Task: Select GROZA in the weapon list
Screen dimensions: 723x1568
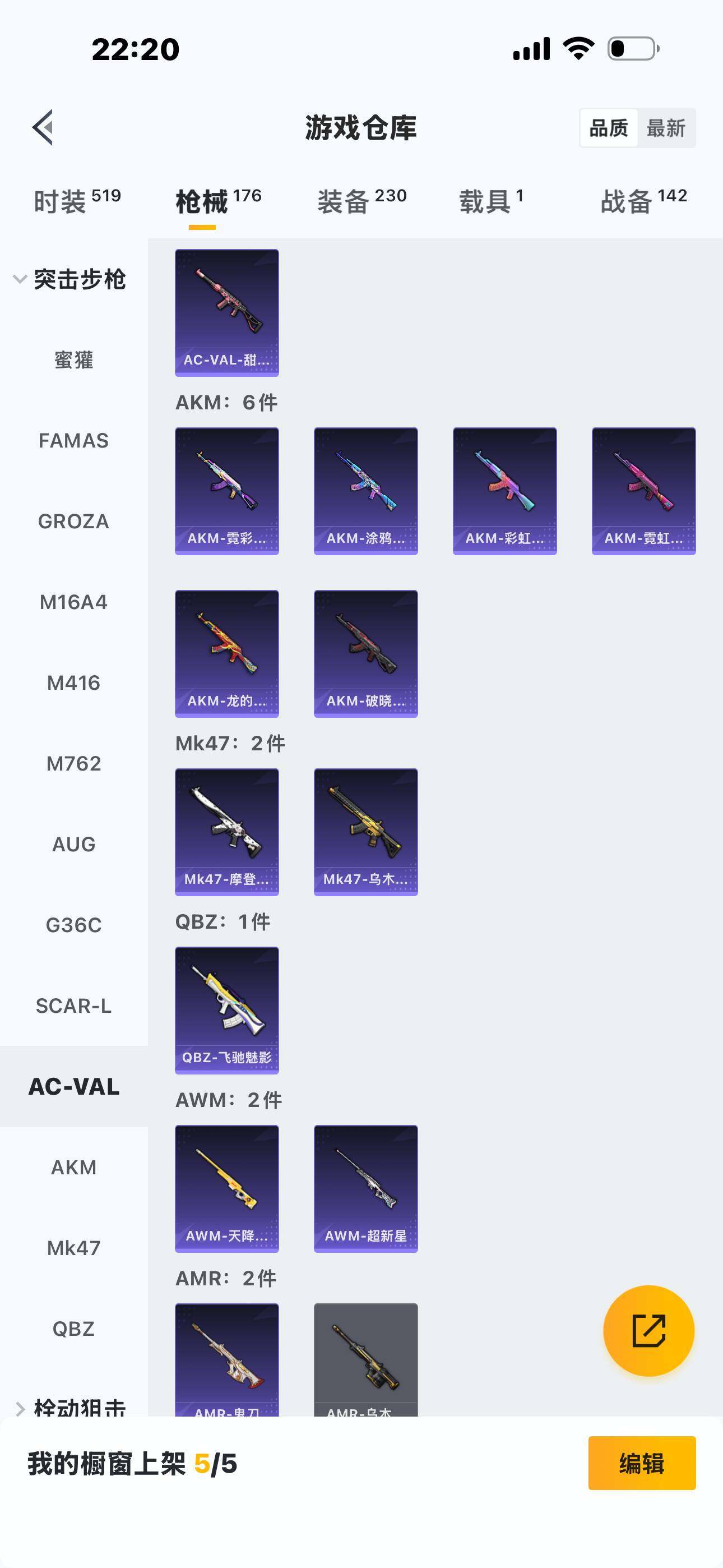Action: [73, 522]
